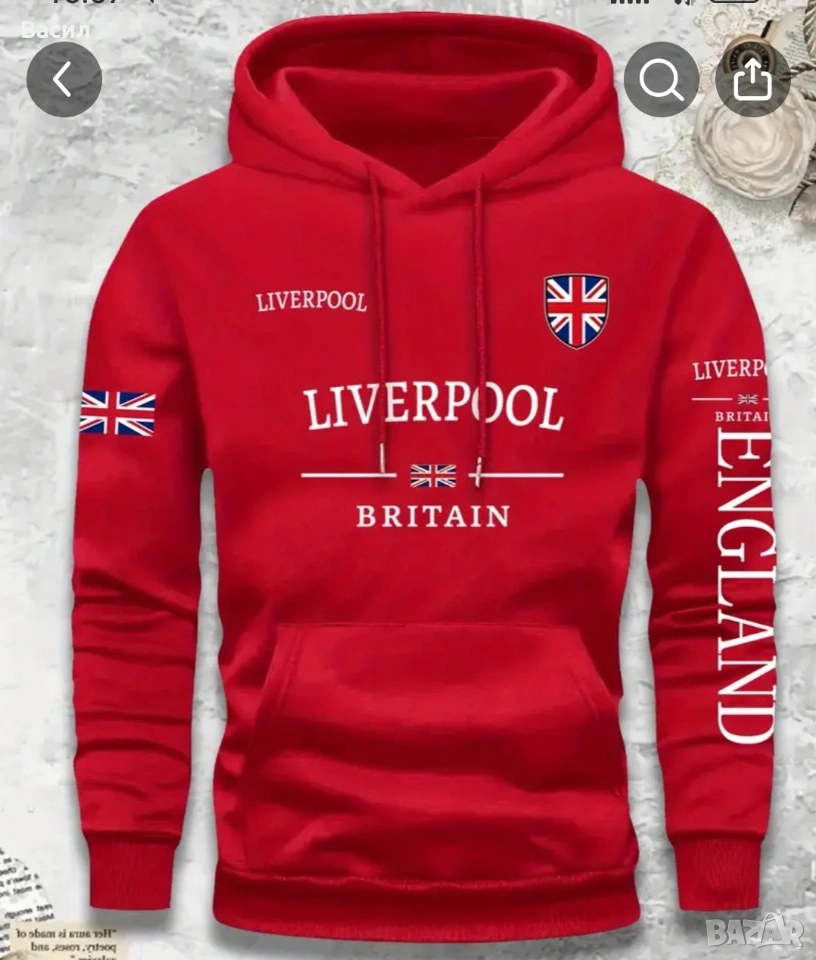Go back using the arrow icon
The width and height of the screenshot is (816, 960).
click(64, 79)
